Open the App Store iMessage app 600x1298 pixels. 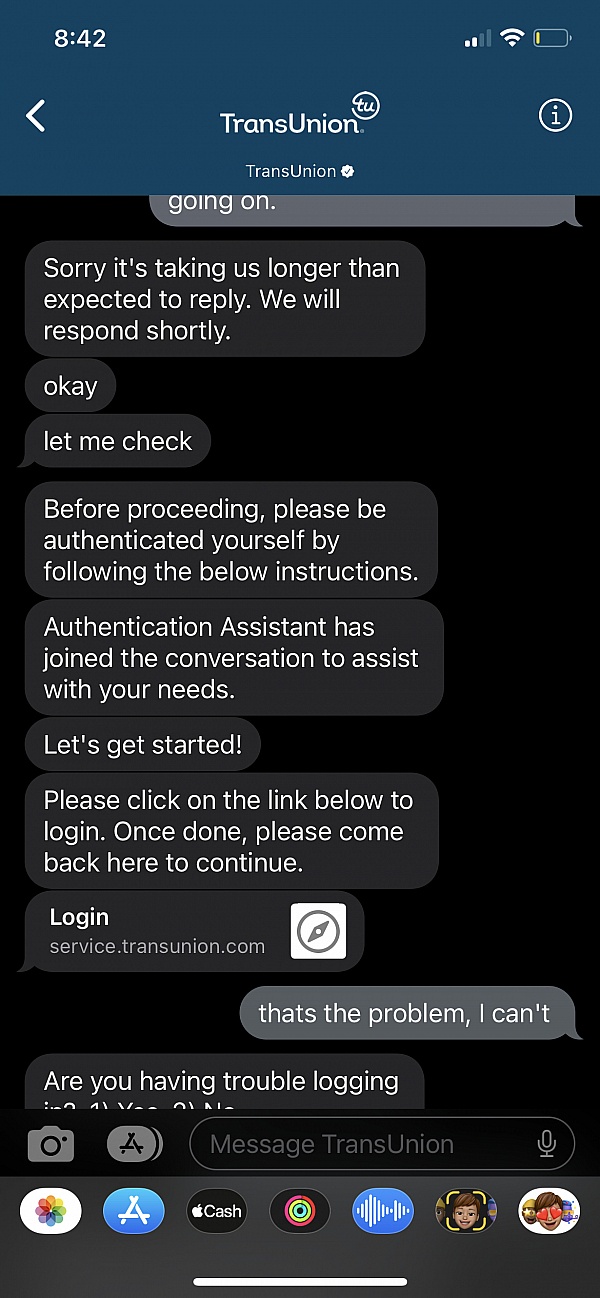click(x=134, y=1211)
